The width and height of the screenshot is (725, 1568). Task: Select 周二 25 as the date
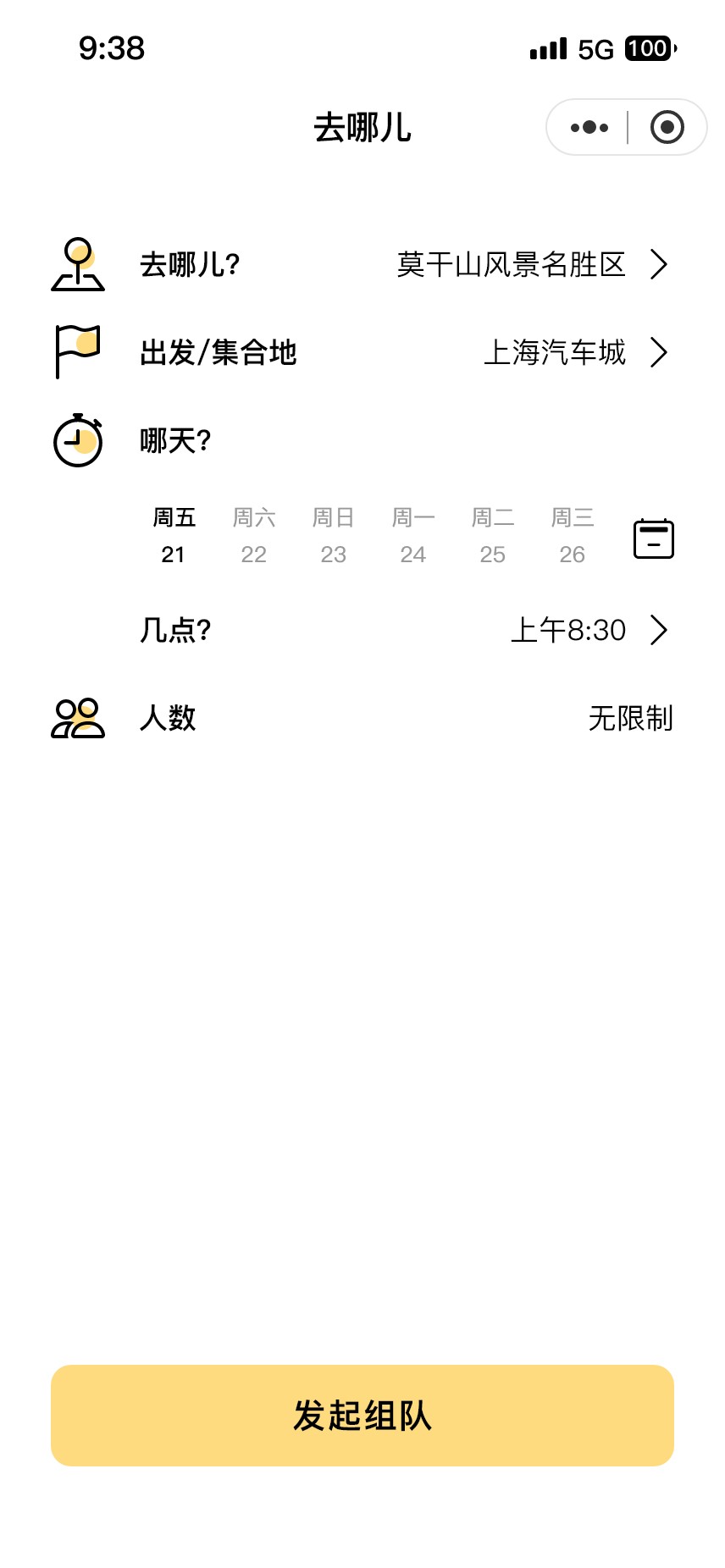coord(493,536)
